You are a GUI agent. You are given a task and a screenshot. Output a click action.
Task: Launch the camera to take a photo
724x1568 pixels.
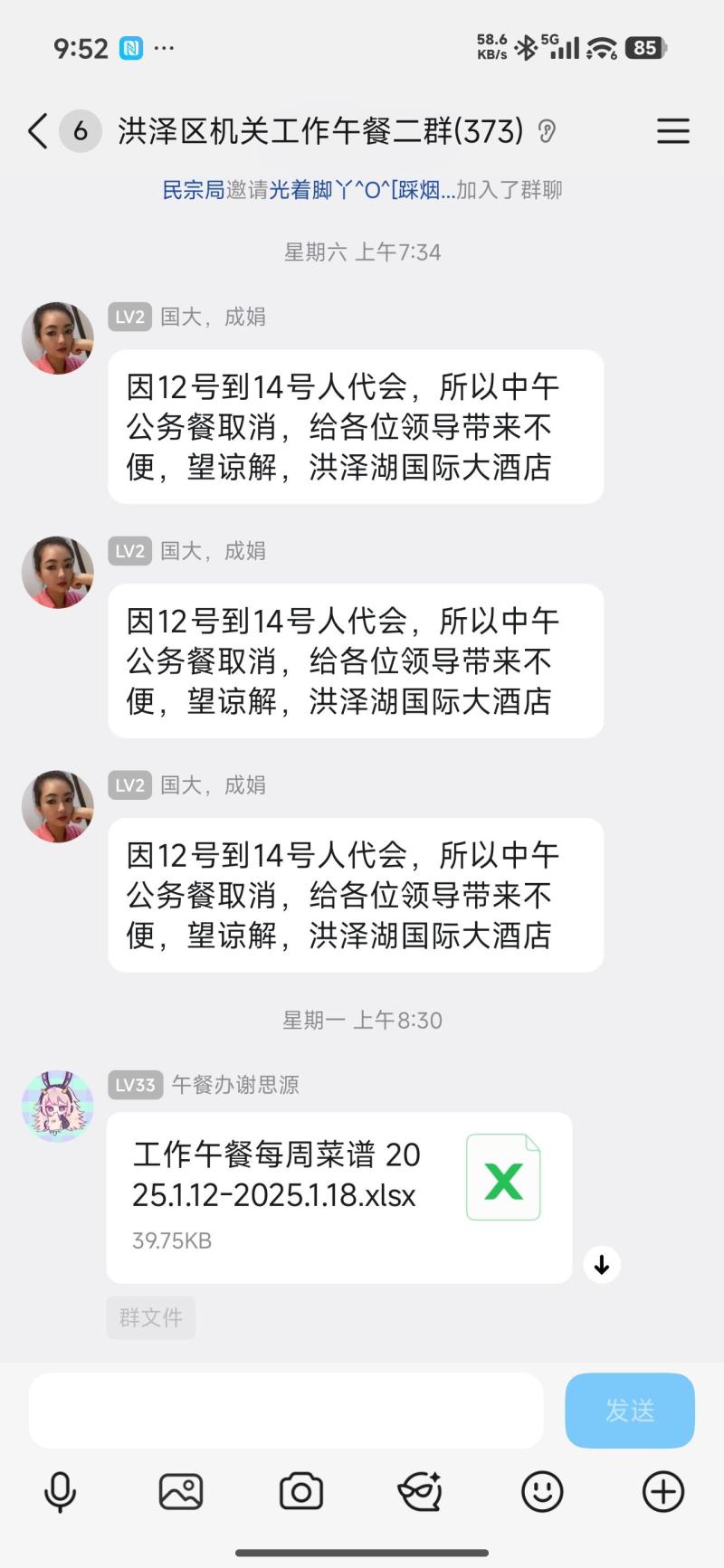click(x=301, y=1492)
